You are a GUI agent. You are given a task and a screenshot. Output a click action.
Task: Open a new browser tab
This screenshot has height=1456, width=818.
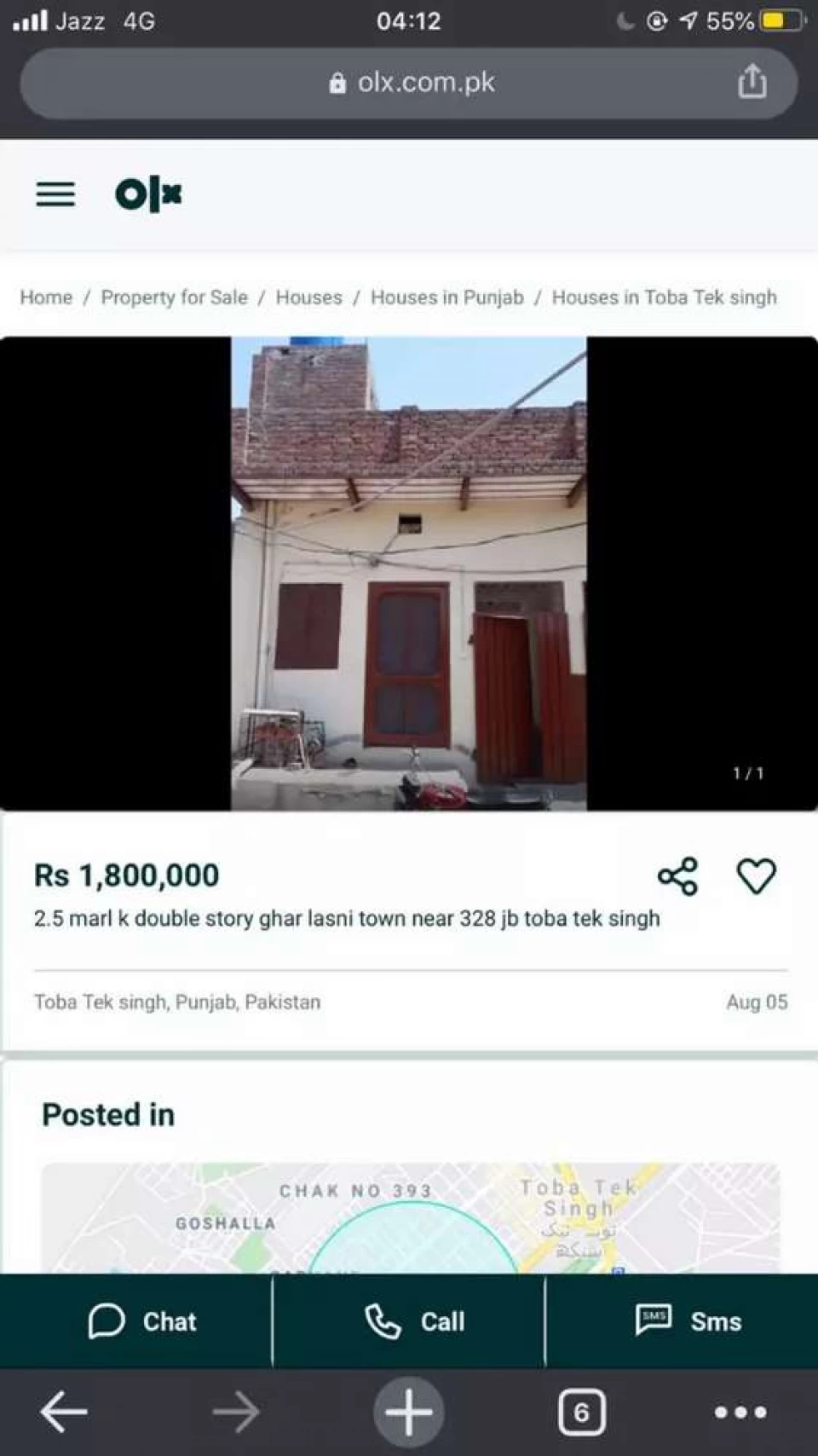tap(409, 1412)
